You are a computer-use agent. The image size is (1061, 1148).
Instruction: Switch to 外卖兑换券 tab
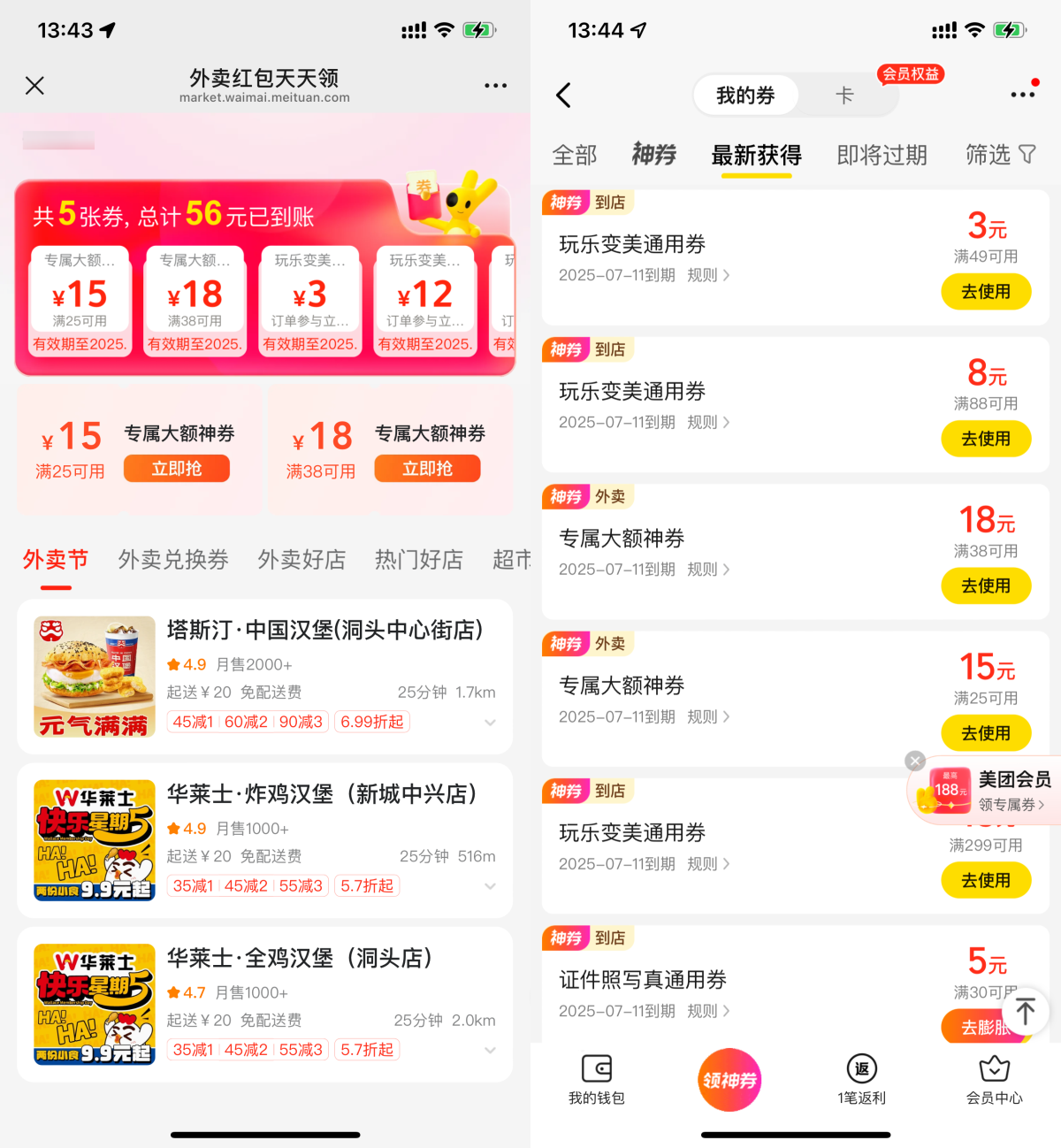point(173,559)
